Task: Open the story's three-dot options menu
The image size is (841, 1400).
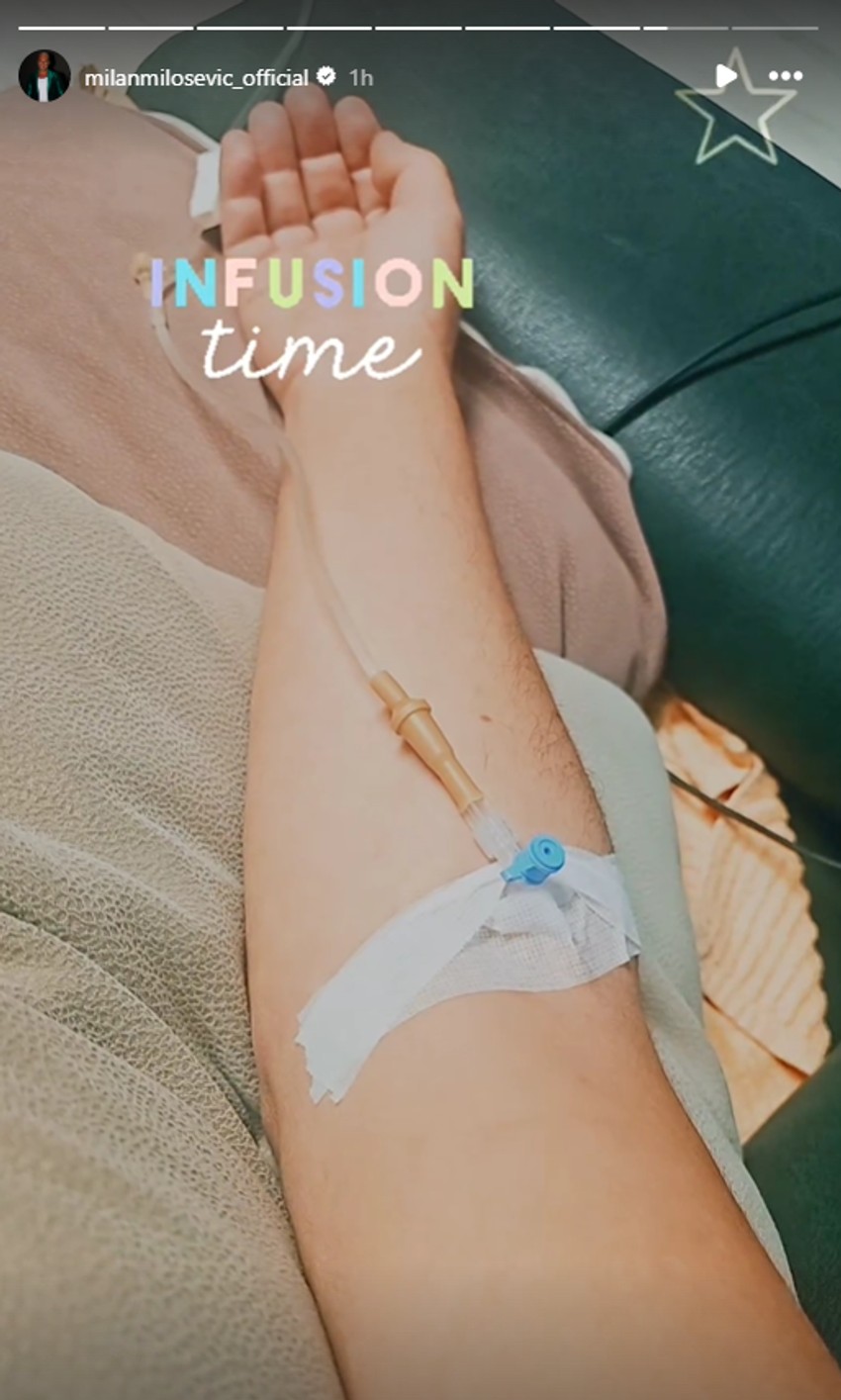Action: click(x=786, y=76)
